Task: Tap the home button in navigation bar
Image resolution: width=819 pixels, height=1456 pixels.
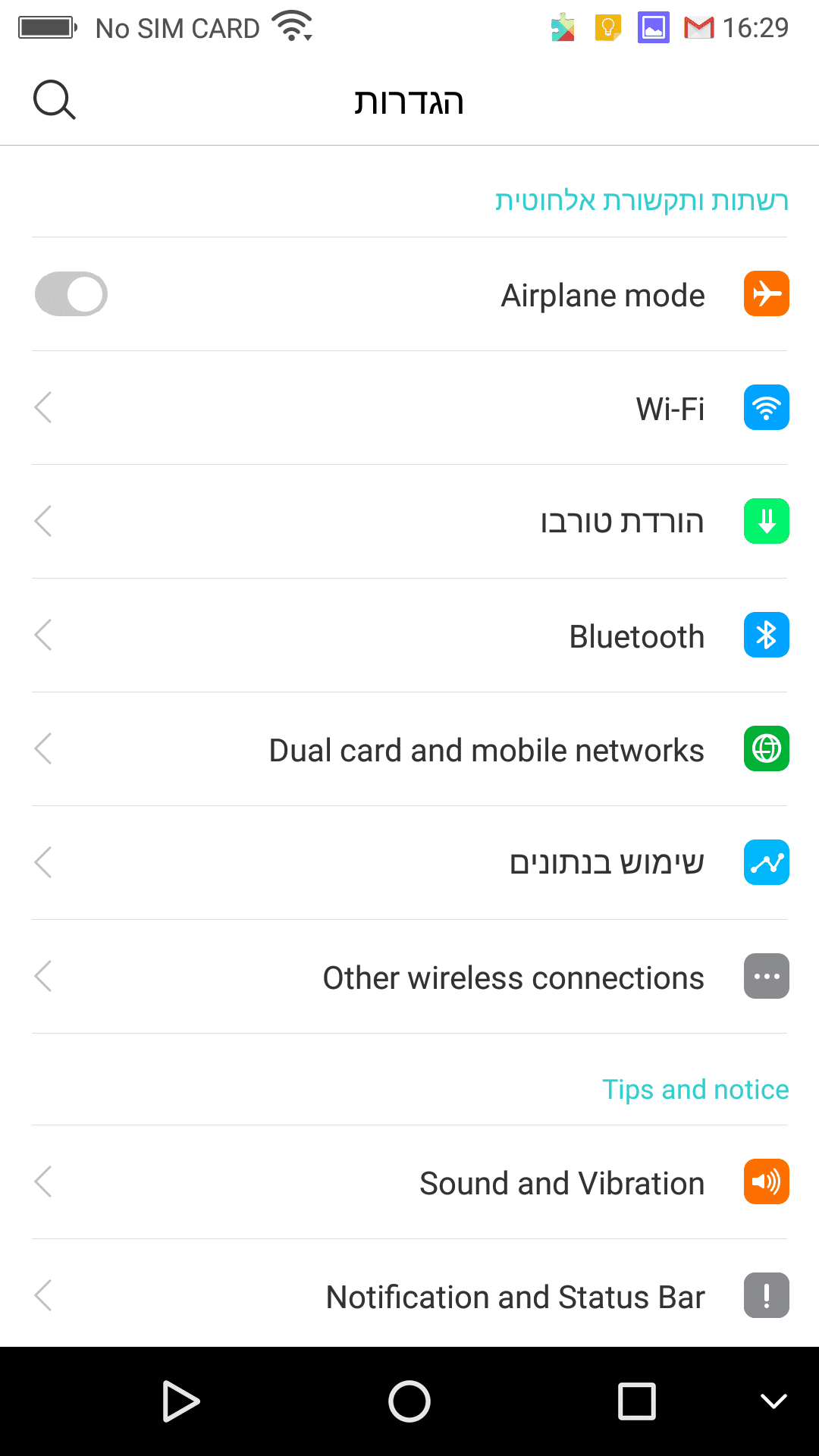Action: (409, 1401)
